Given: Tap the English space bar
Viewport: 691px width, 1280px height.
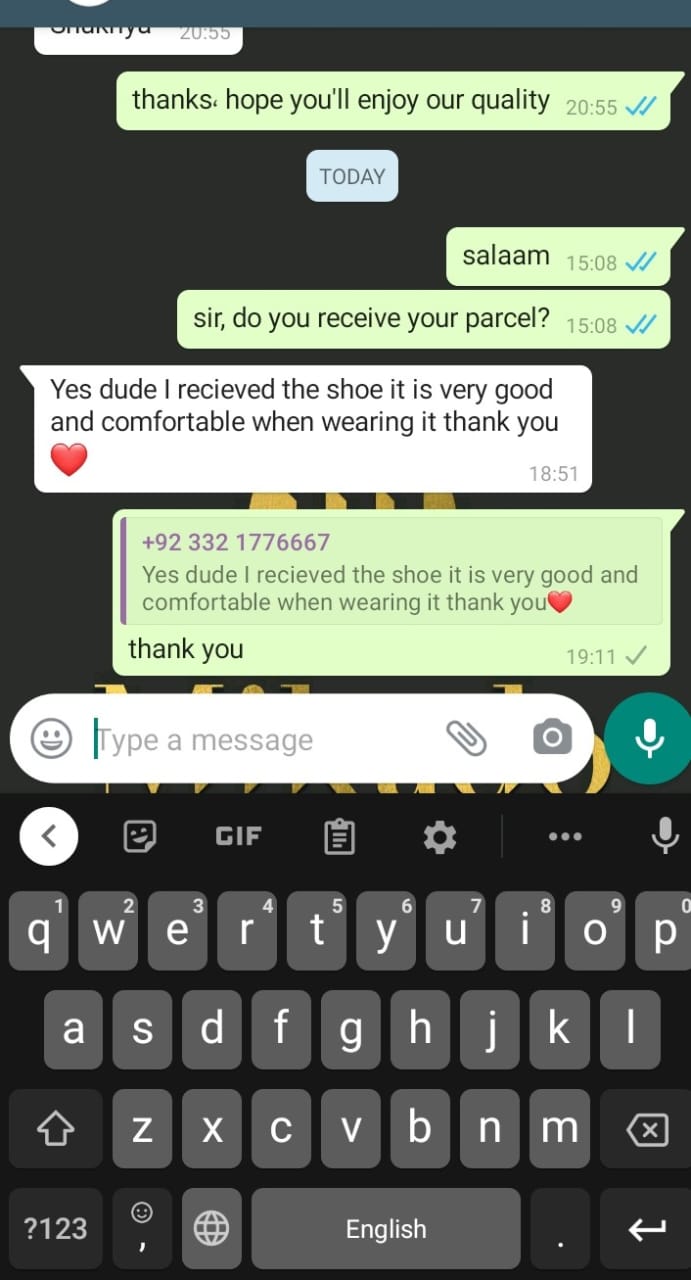Looking at the screenshot, I should point(386,1229).
